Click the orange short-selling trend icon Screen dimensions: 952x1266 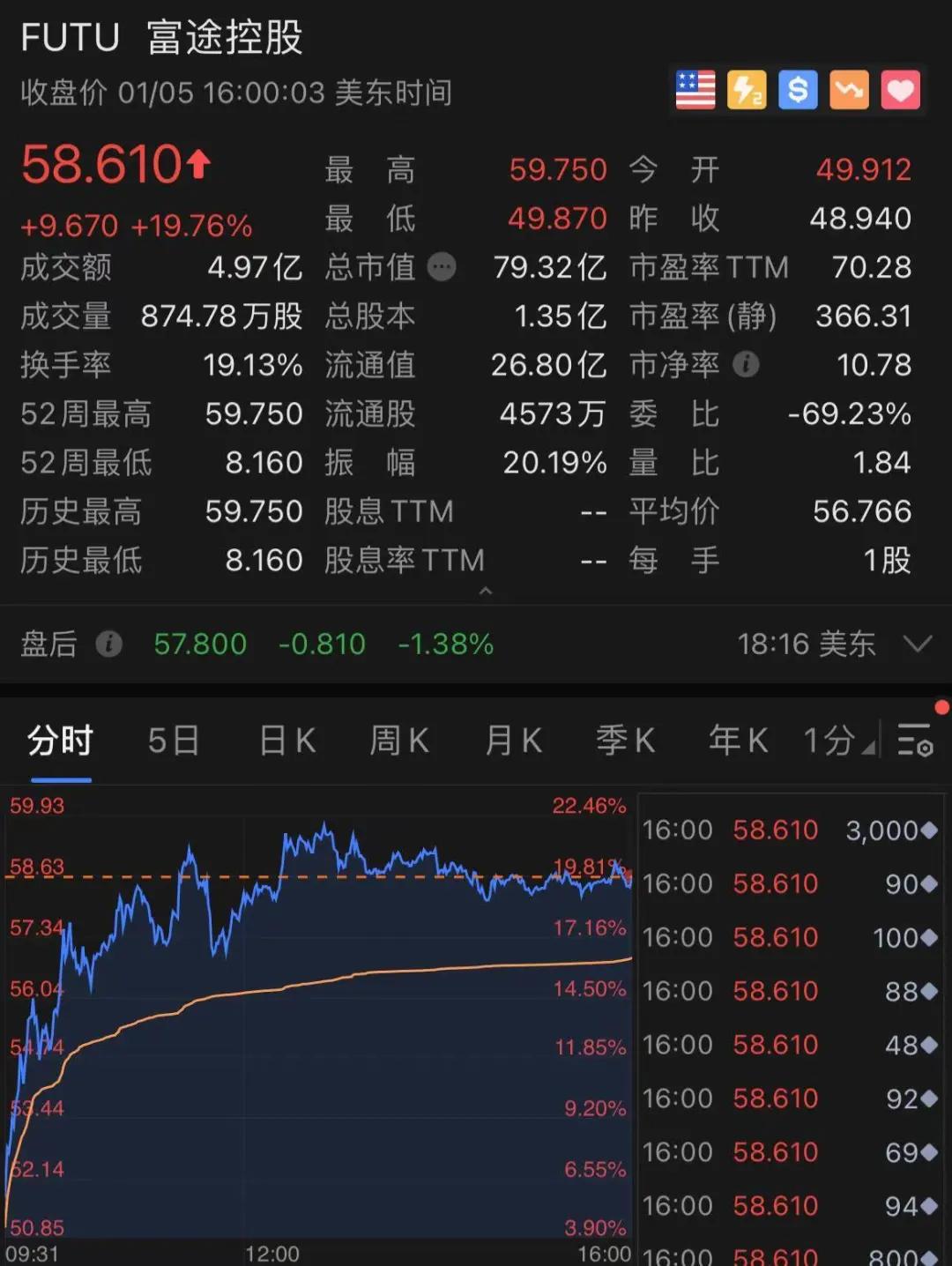[848, 89]
